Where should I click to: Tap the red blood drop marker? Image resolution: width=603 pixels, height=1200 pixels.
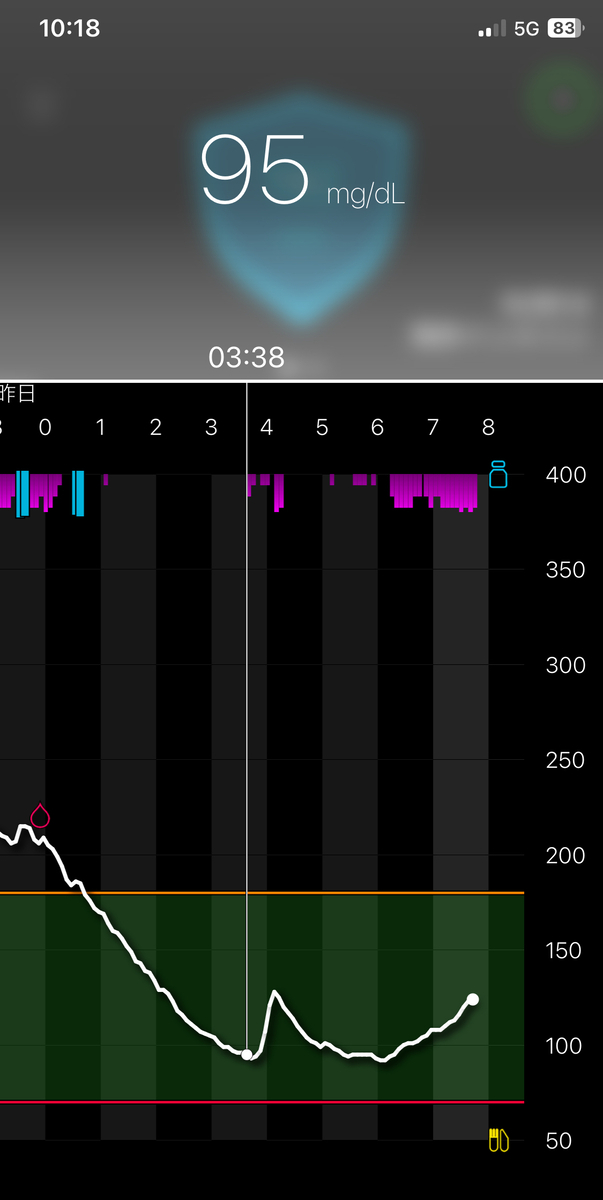click(40, 816)
